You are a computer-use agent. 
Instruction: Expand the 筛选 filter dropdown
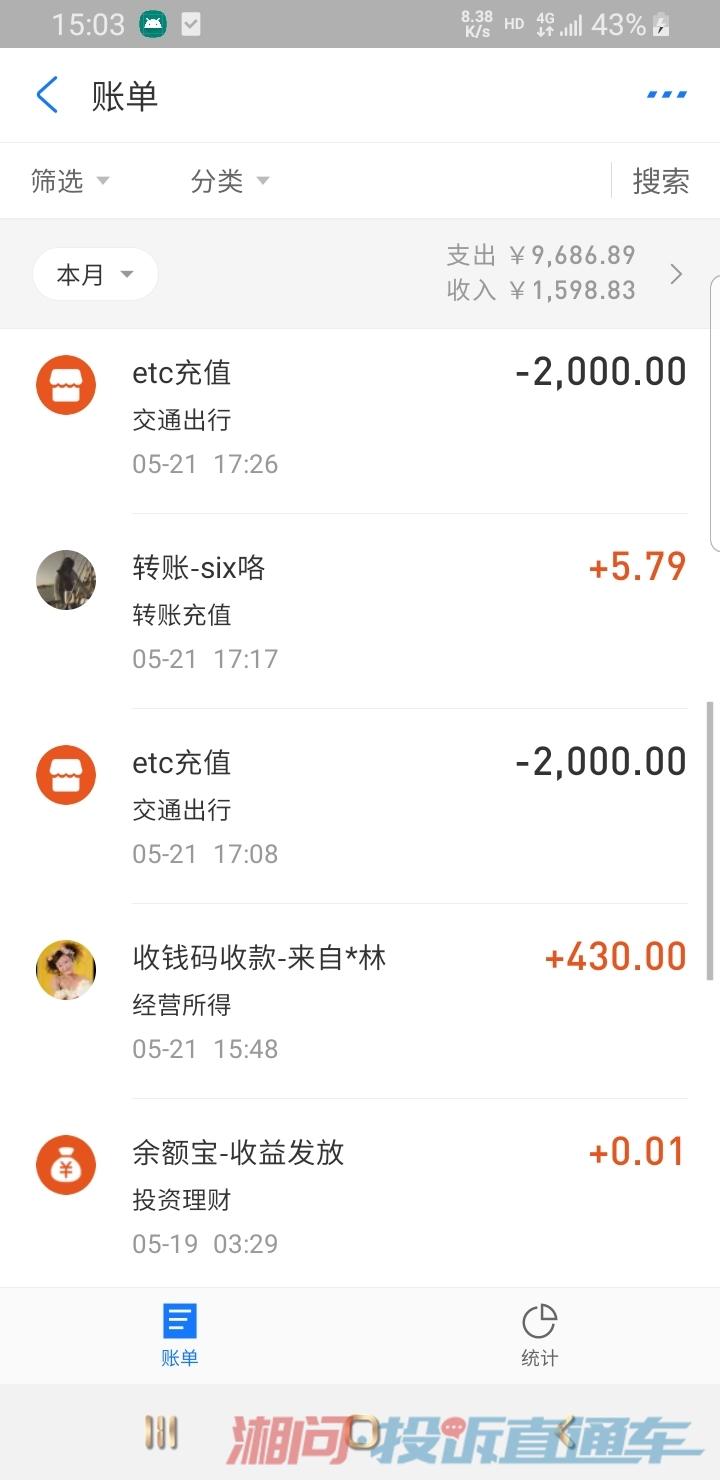[70, 181]
